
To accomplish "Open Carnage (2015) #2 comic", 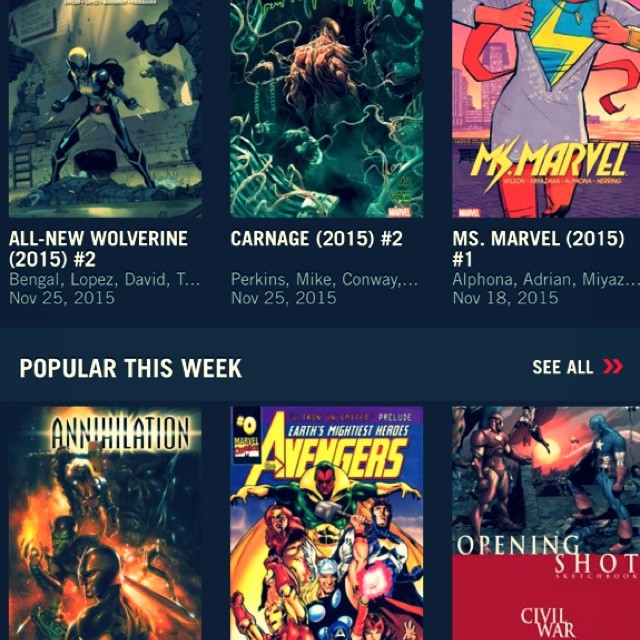I will [x=326, y=110].
